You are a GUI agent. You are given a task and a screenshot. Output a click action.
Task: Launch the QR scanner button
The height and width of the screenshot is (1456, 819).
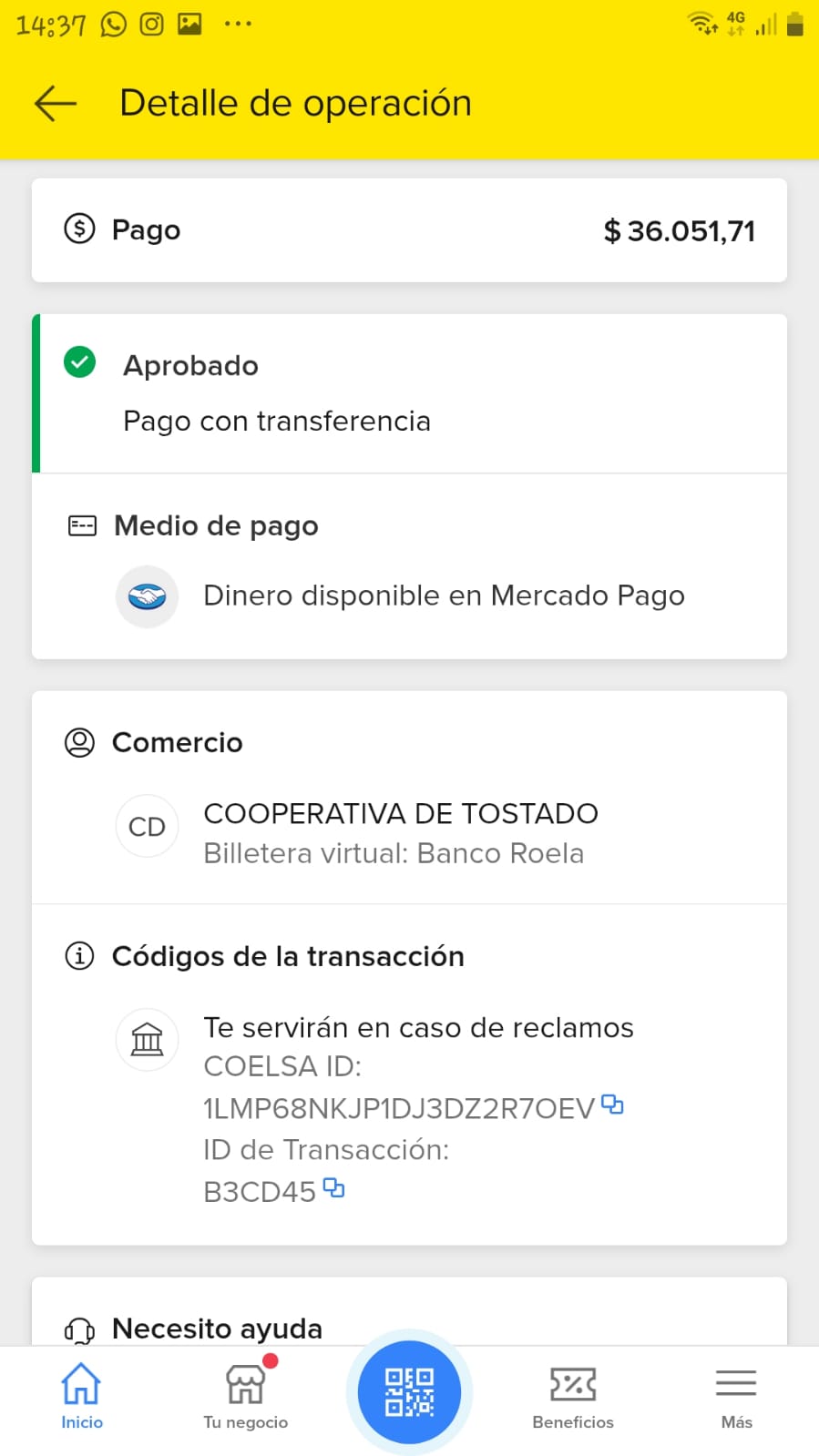409,1392
